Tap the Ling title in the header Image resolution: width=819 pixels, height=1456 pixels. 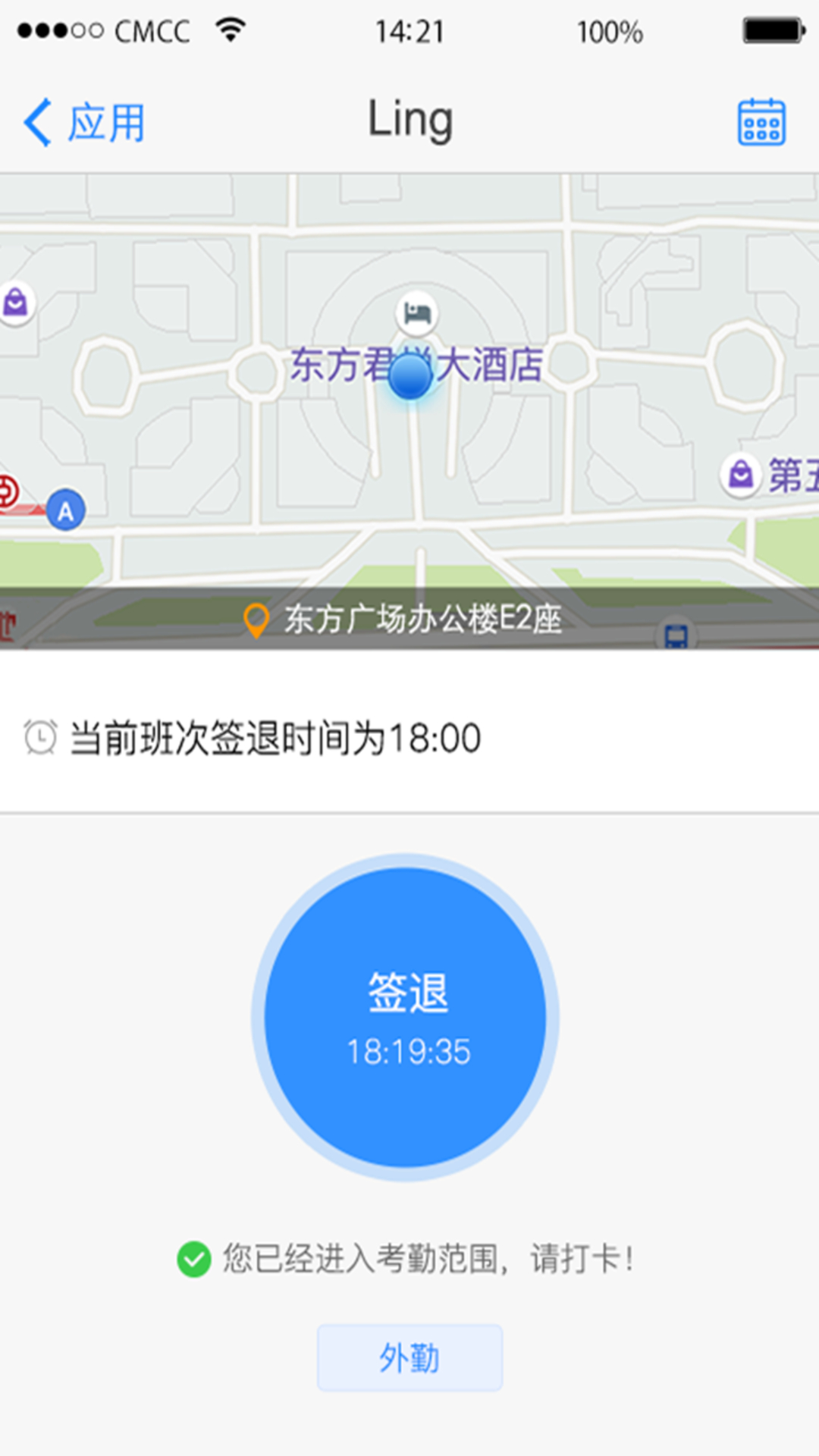[x=409, y=120]
